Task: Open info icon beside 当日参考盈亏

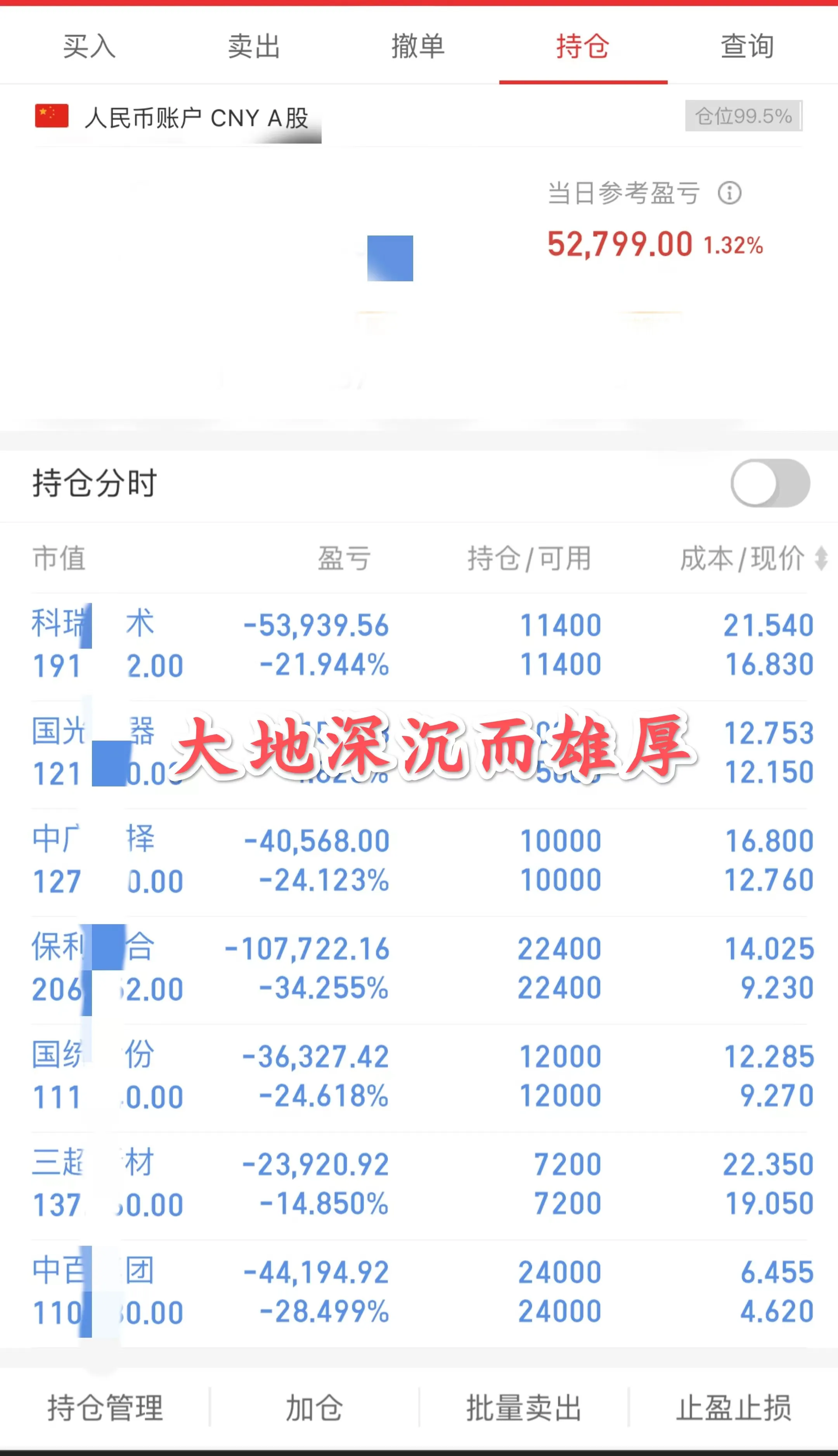Action: pos(729,193)
